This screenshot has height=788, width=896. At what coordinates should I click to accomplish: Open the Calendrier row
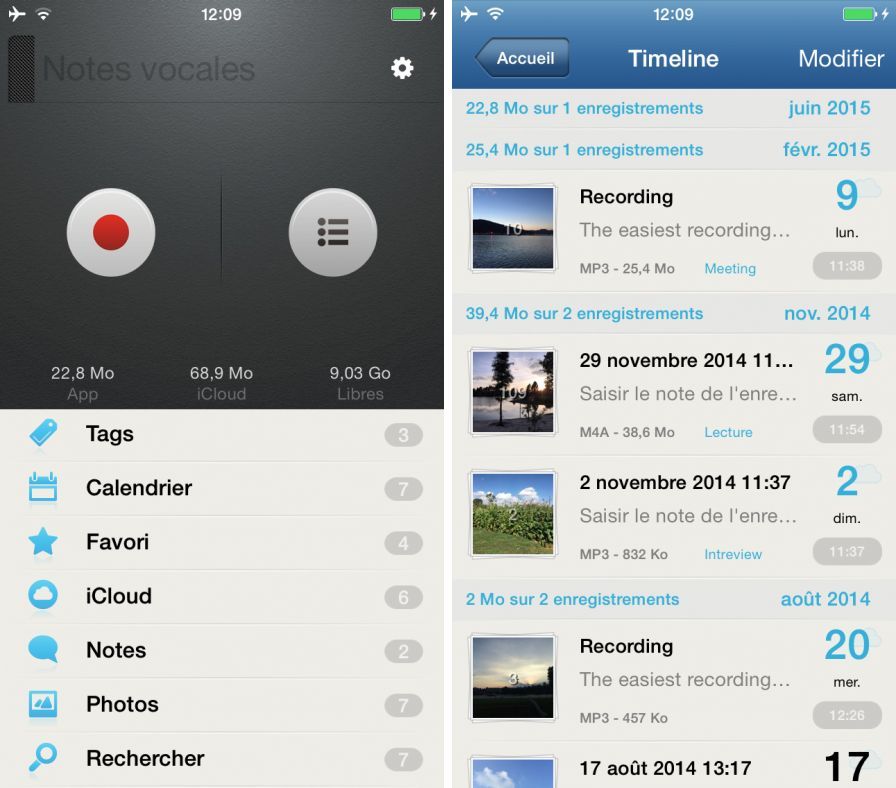[222, 489]
